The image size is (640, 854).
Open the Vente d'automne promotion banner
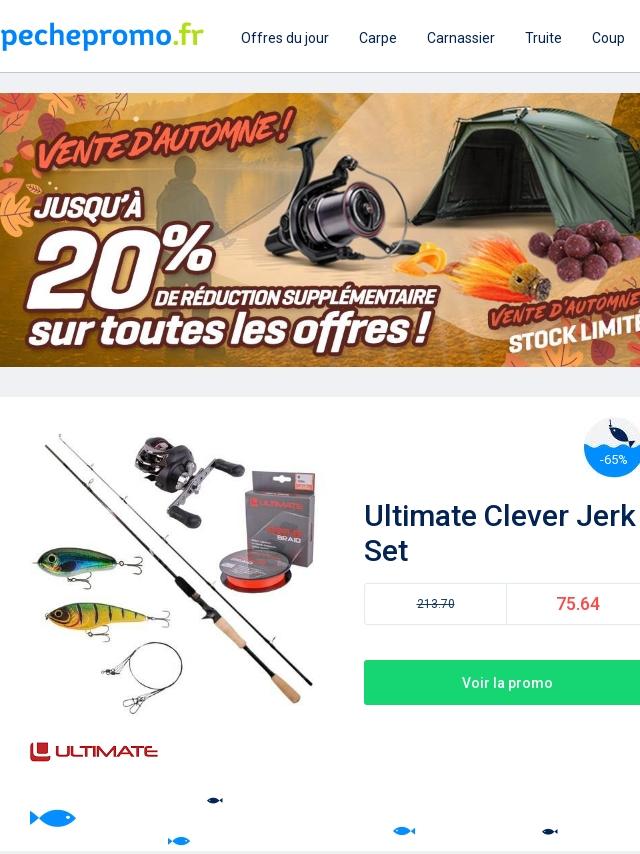320,230
